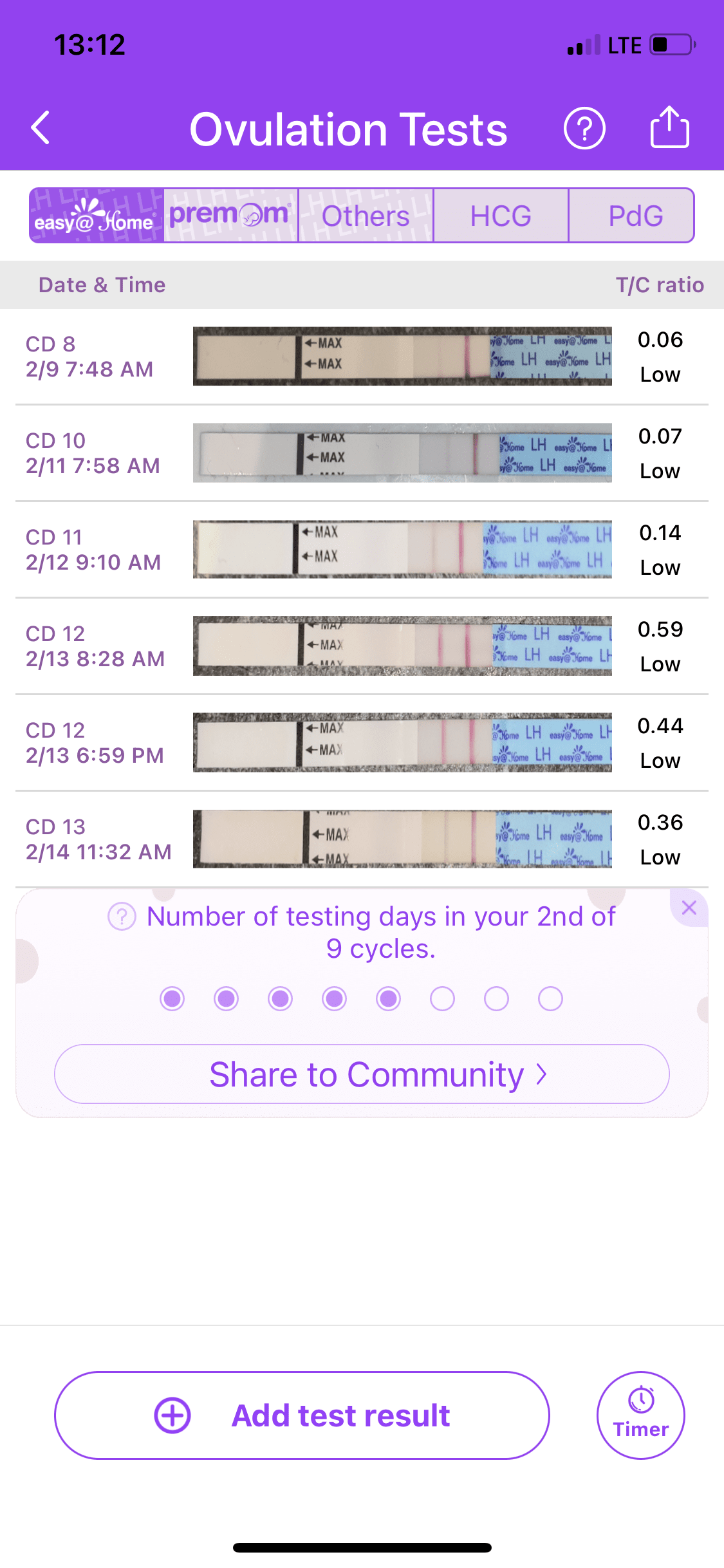Image resolution: width=724 pixels, height=1568 pixels.
Task: Select the easy@Home tab
Action: coord(97,216)
